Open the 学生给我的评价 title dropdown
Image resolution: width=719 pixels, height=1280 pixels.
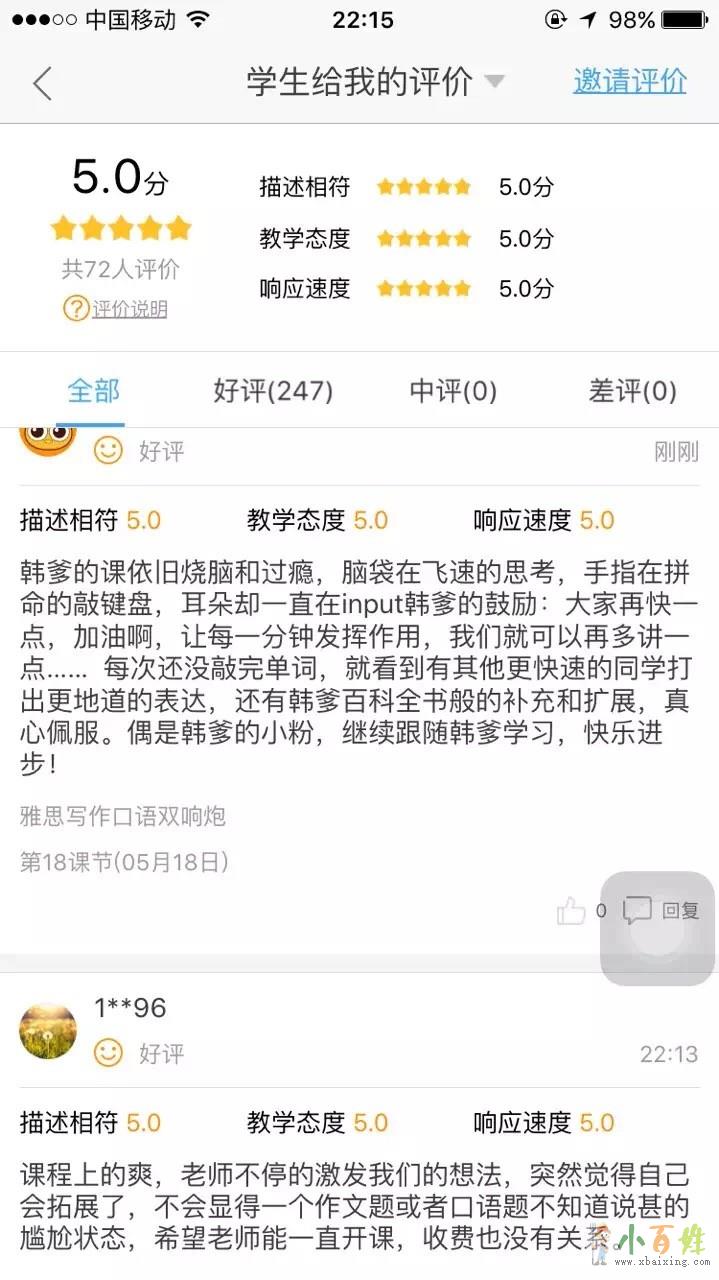375,82
